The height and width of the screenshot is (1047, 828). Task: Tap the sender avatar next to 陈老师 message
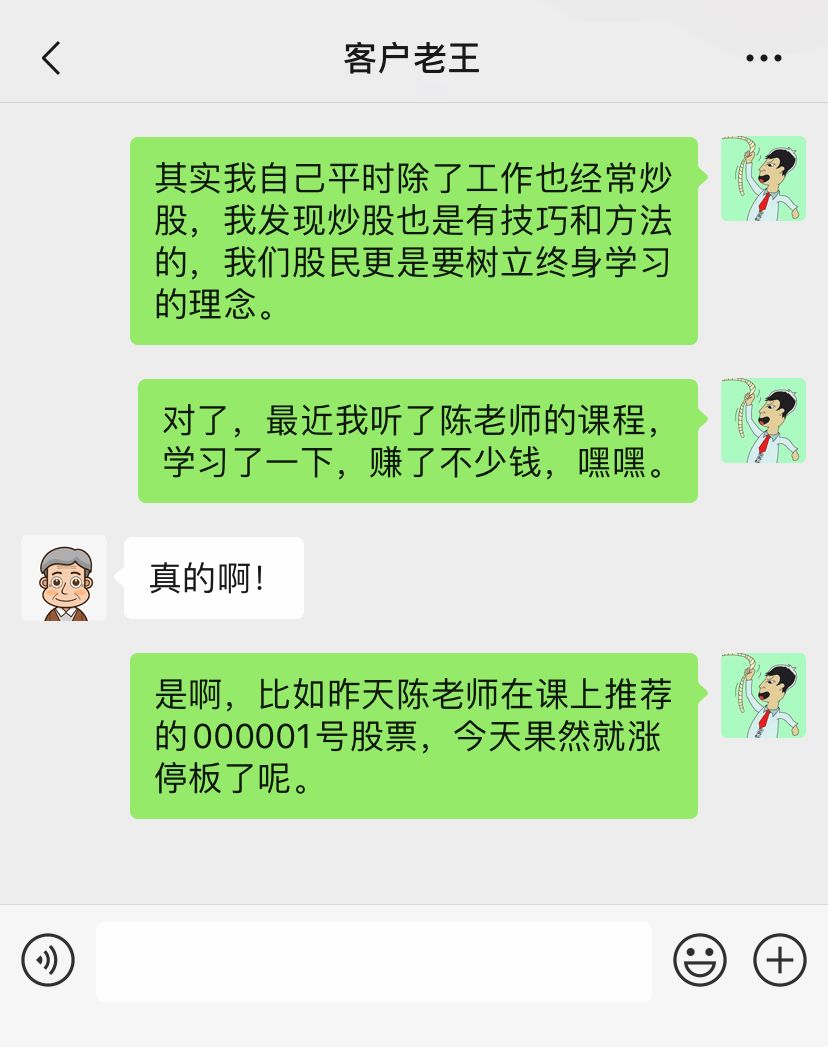[763, 421]
